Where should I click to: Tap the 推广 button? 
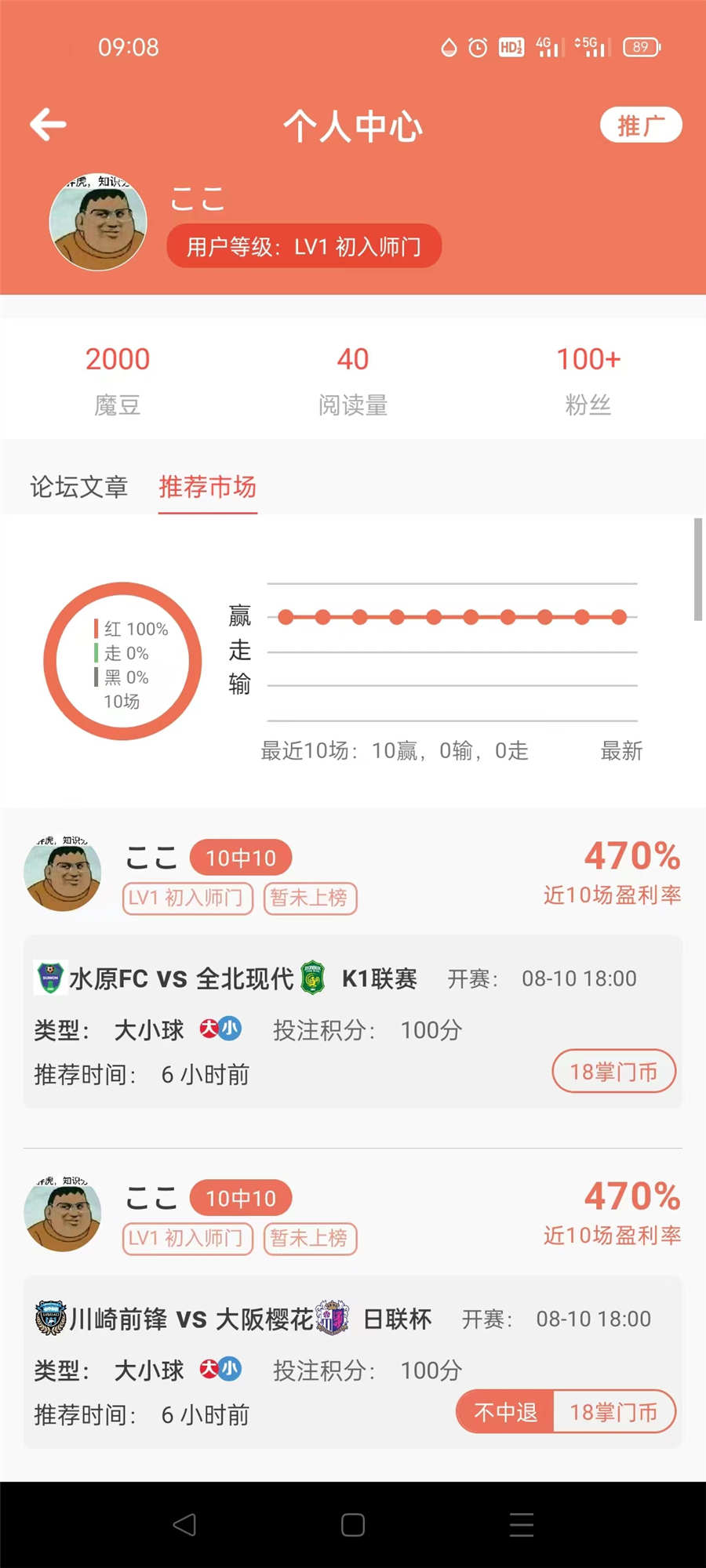pyautogui.click(x=640, y=125)
